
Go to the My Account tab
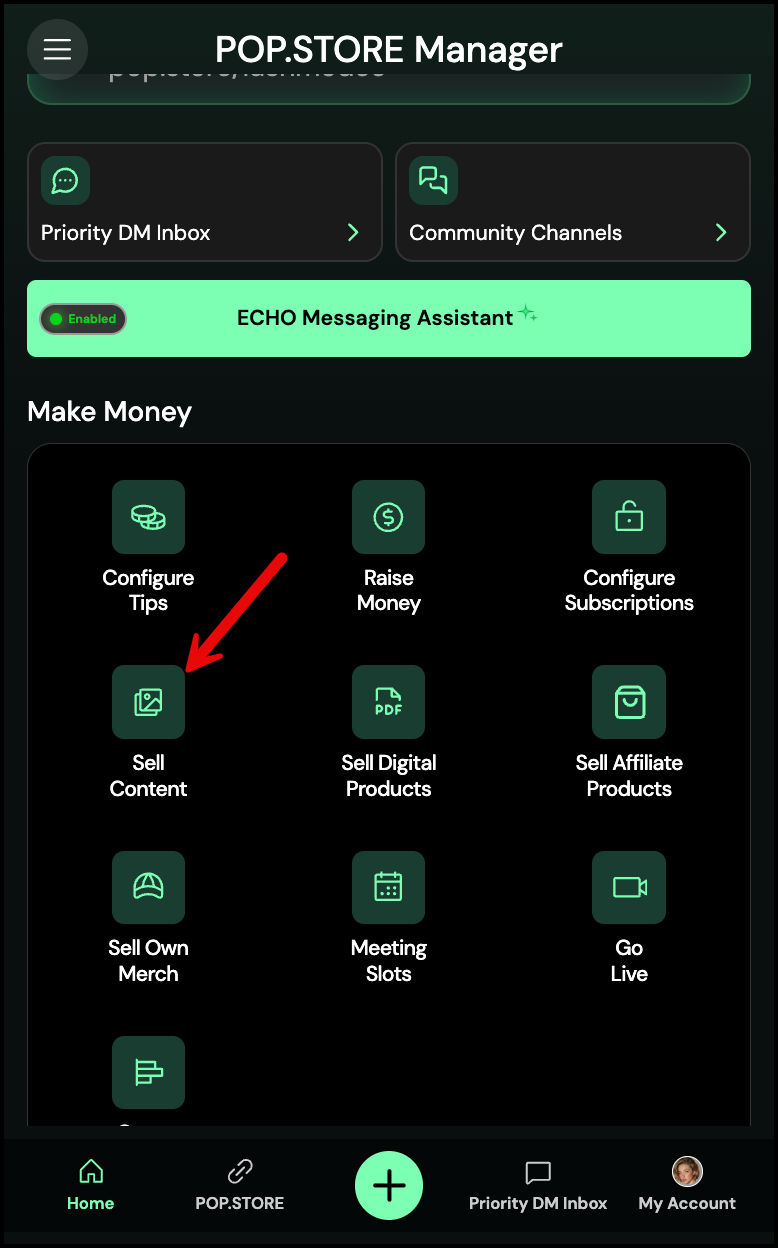(x=687, y=1186)
